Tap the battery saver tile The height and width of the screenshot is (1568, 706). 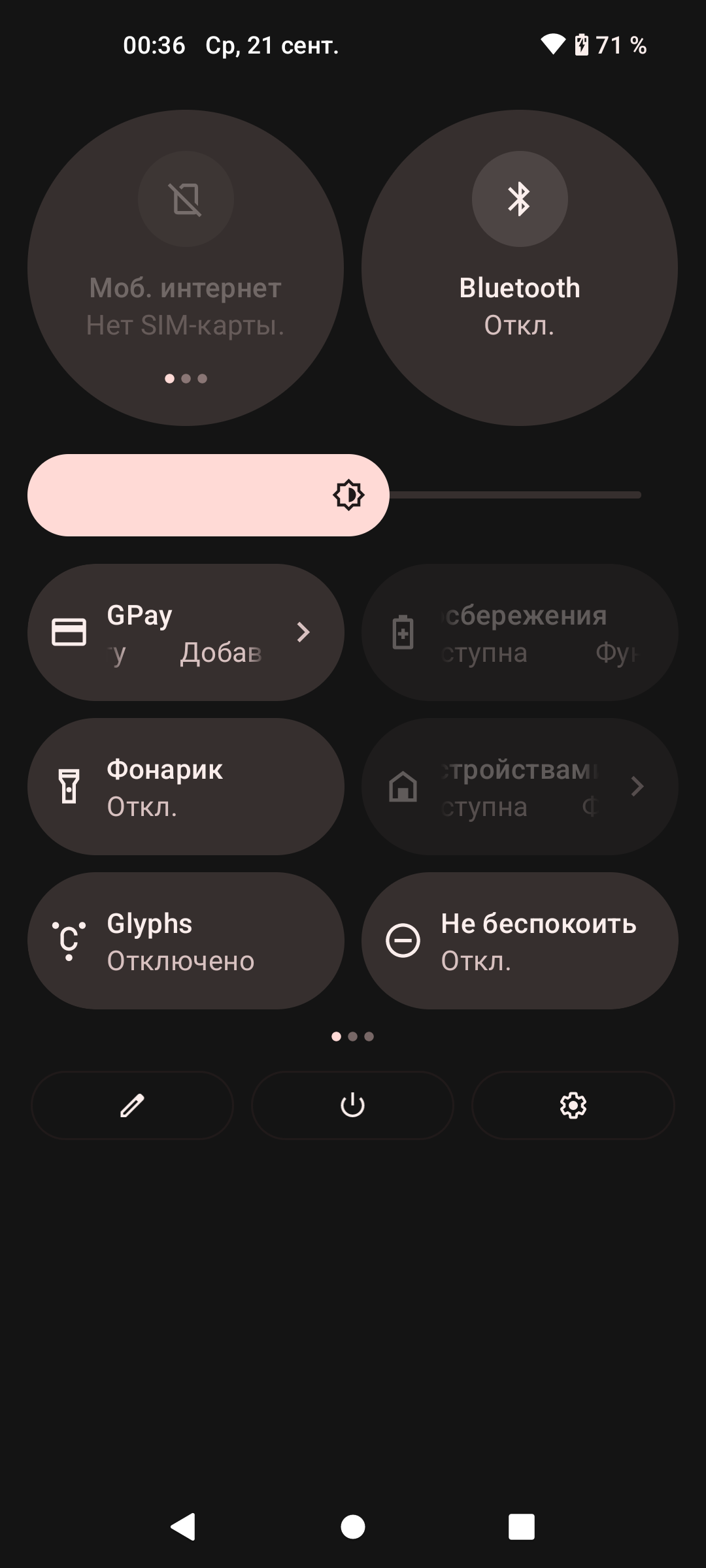[520, 632]
